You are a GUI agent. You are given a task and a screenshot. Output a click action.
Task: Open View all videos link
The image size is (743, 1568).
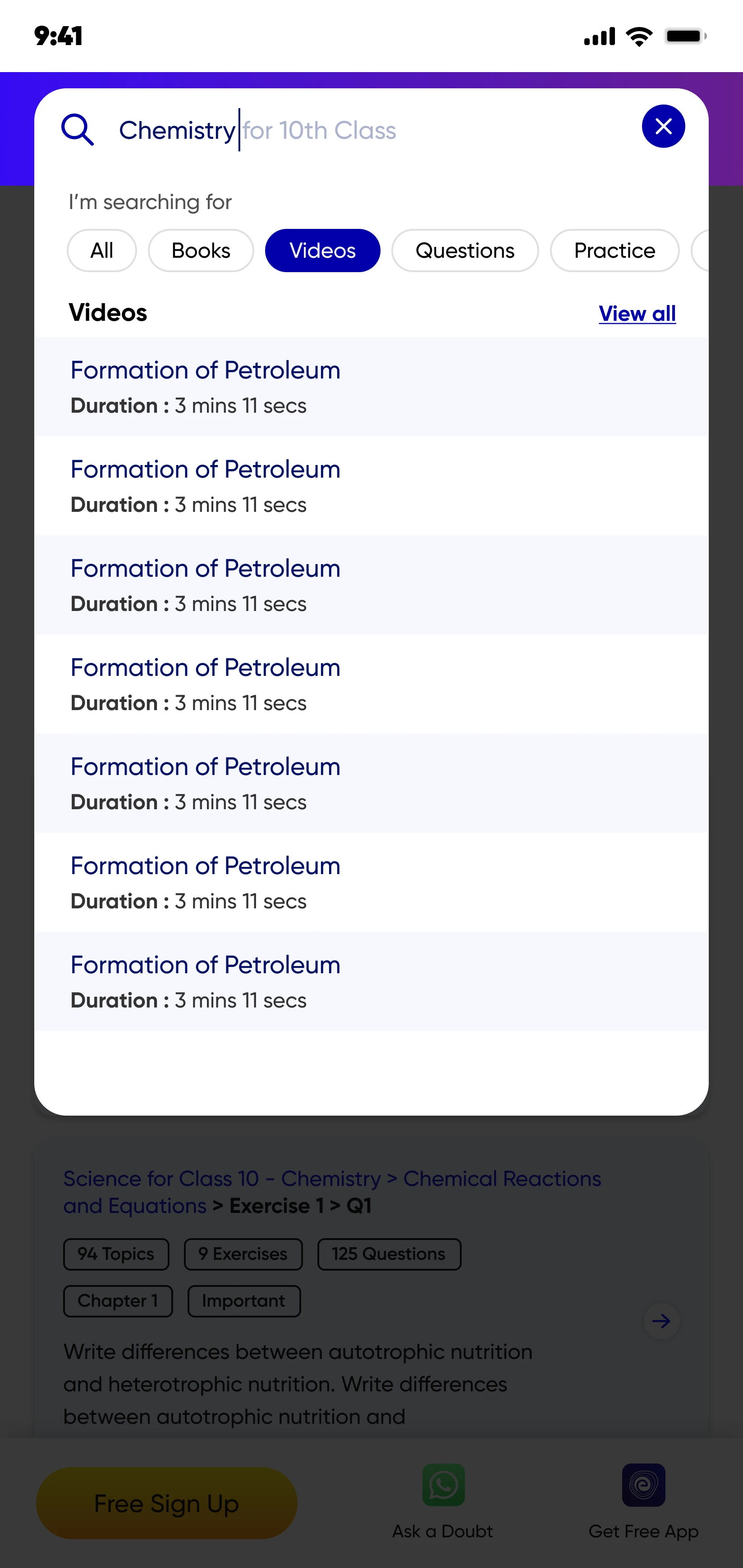[x=637, y=314]
